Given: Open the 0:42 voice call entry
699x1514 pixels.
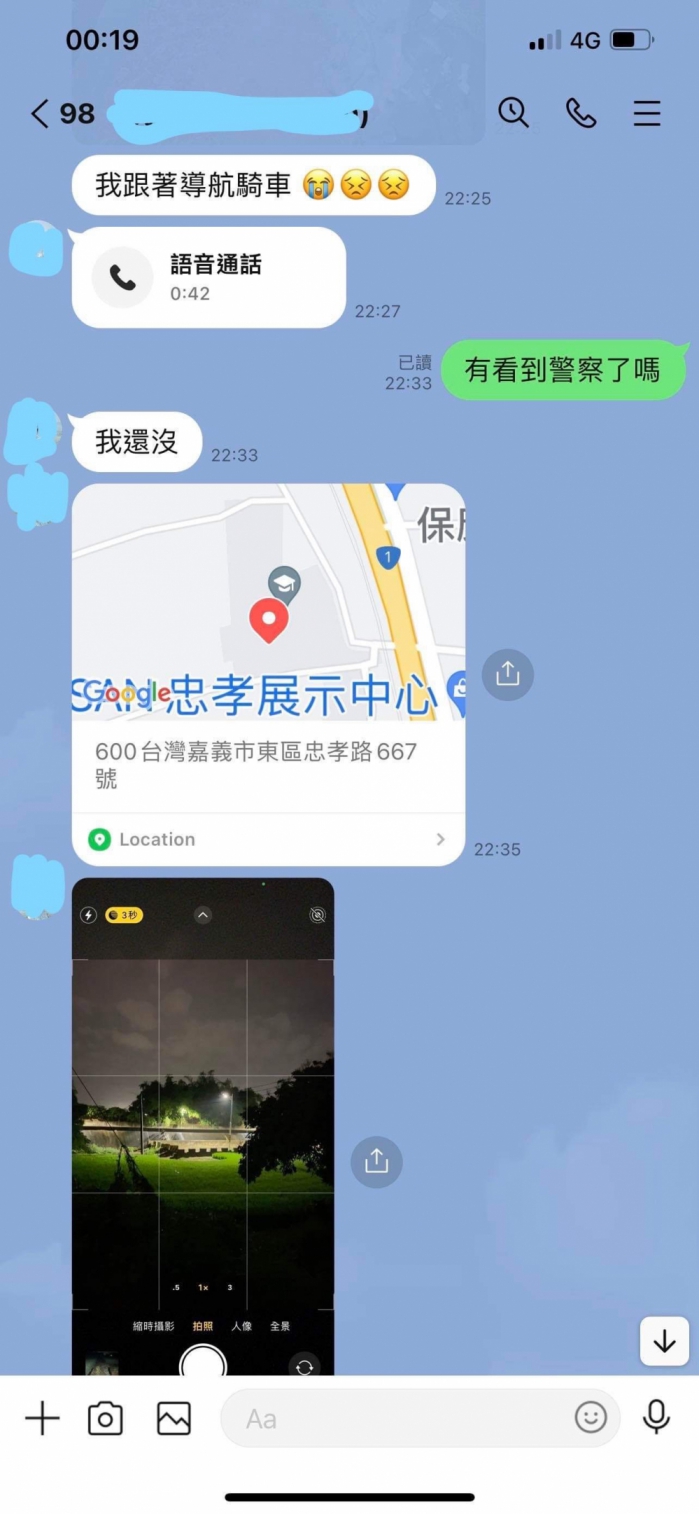Looking at the screenshot, I should (208, 277).
